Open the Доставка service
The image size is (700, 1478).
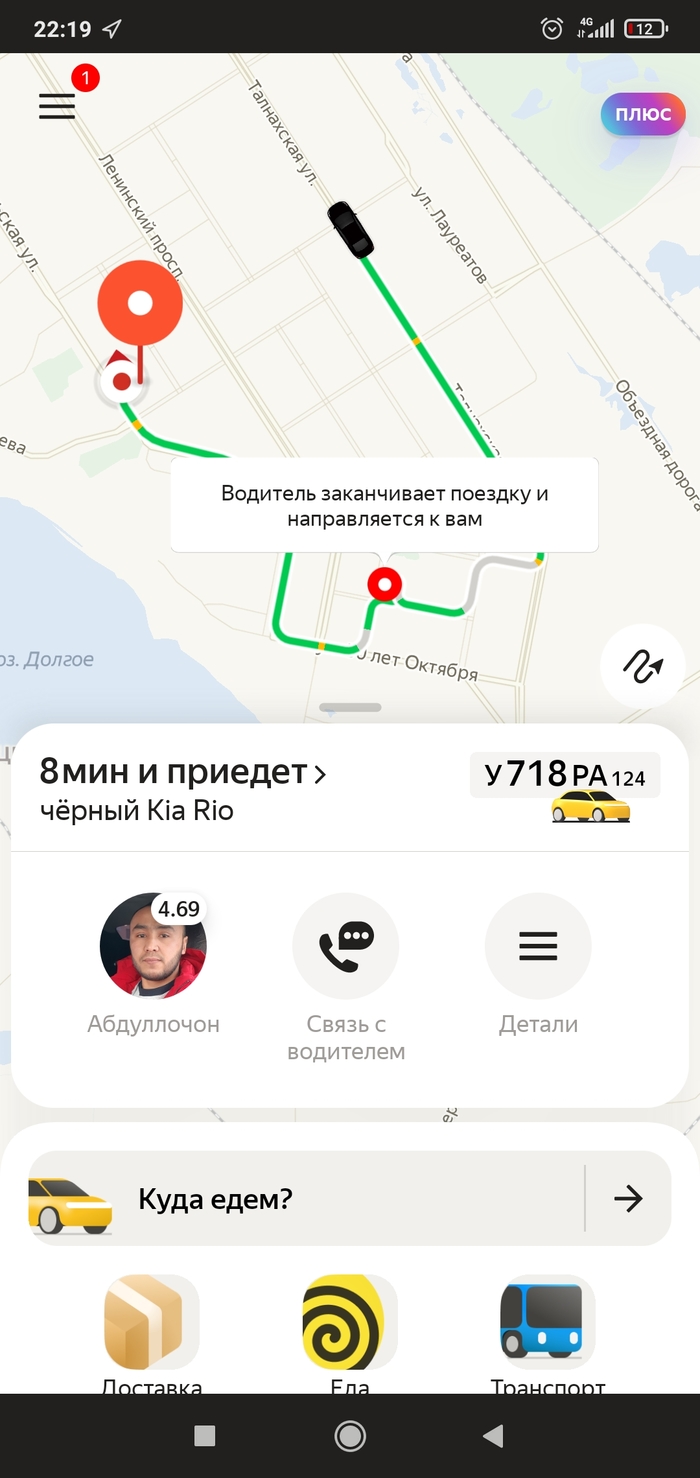coord(151,1322)
